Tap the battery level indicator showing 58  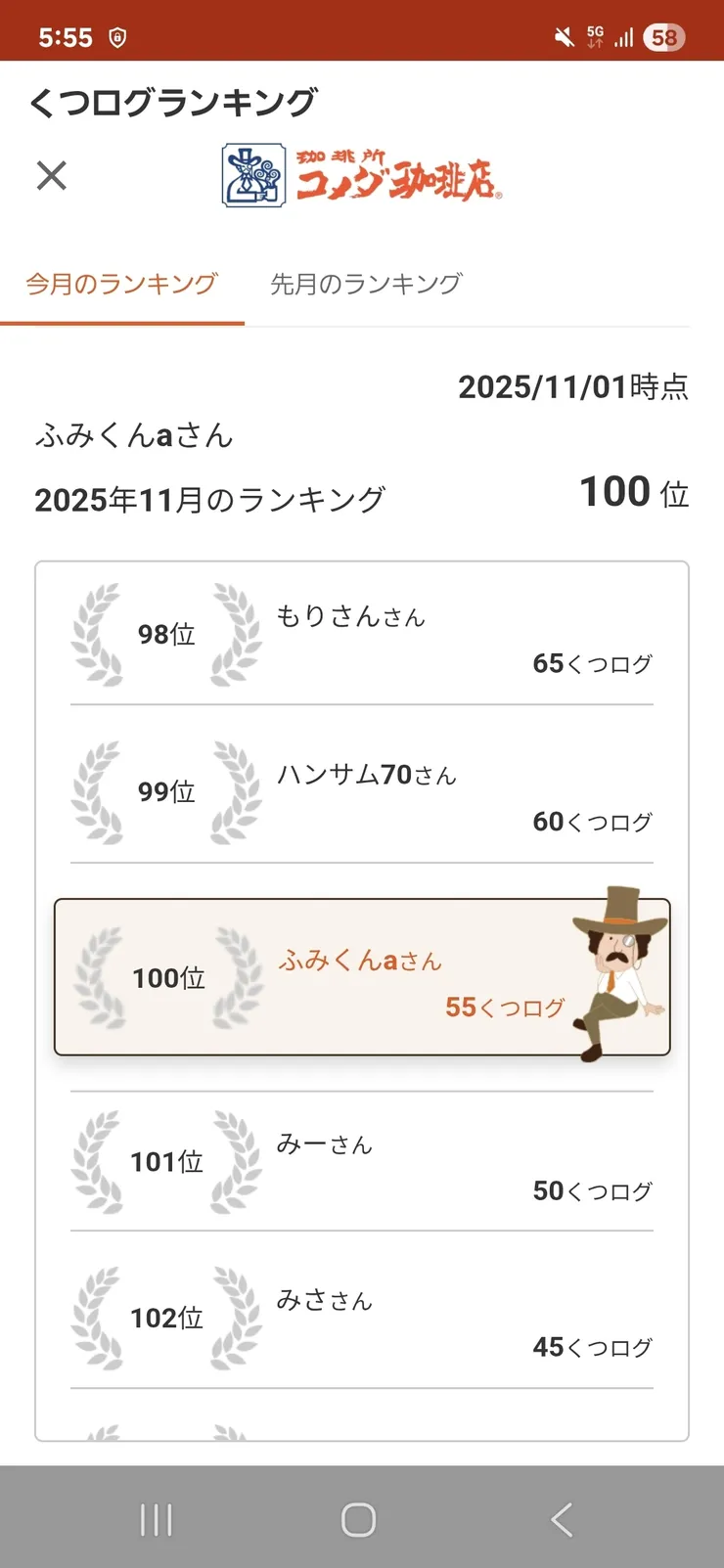pos(662,36)
